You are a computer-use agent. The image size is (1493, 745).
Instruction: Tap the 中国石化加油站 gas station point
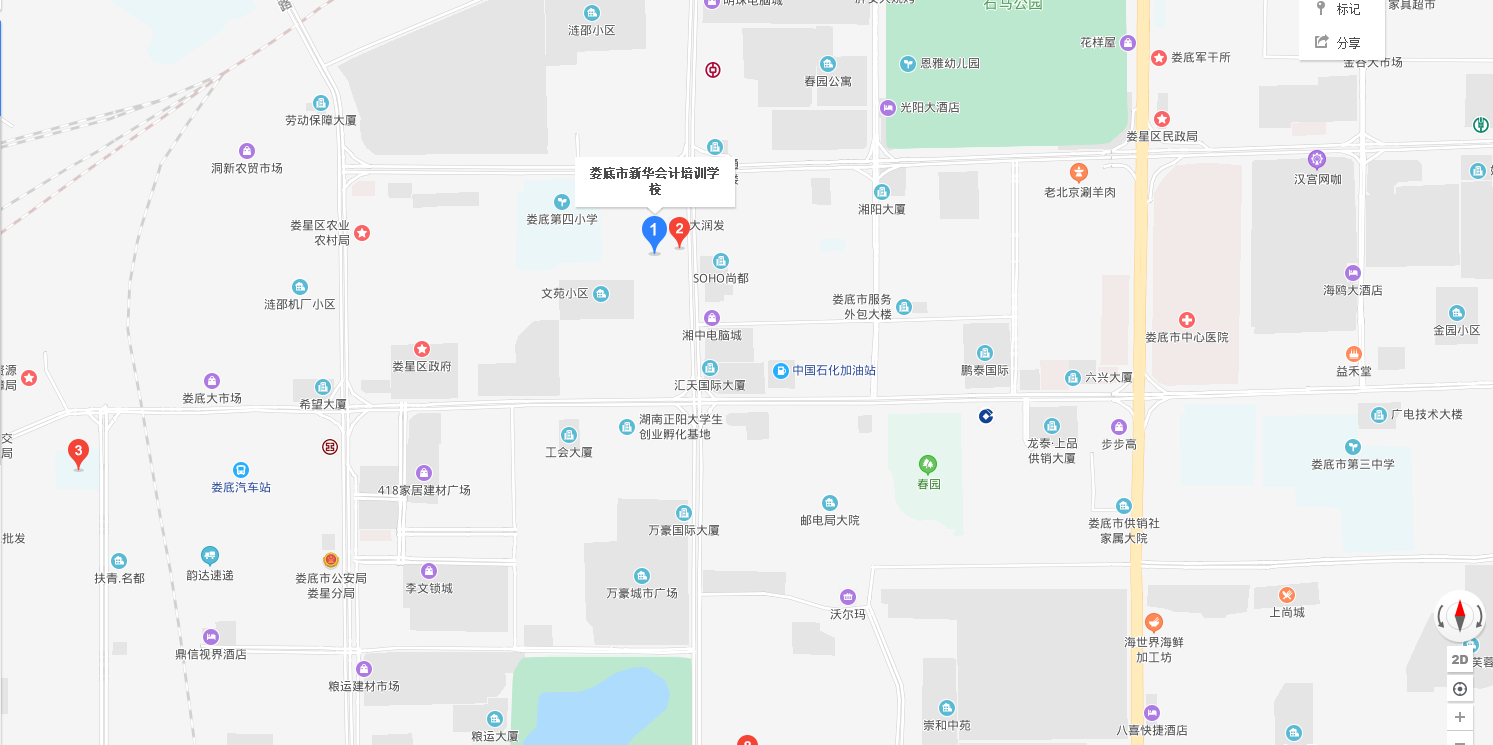click(781, 370)
